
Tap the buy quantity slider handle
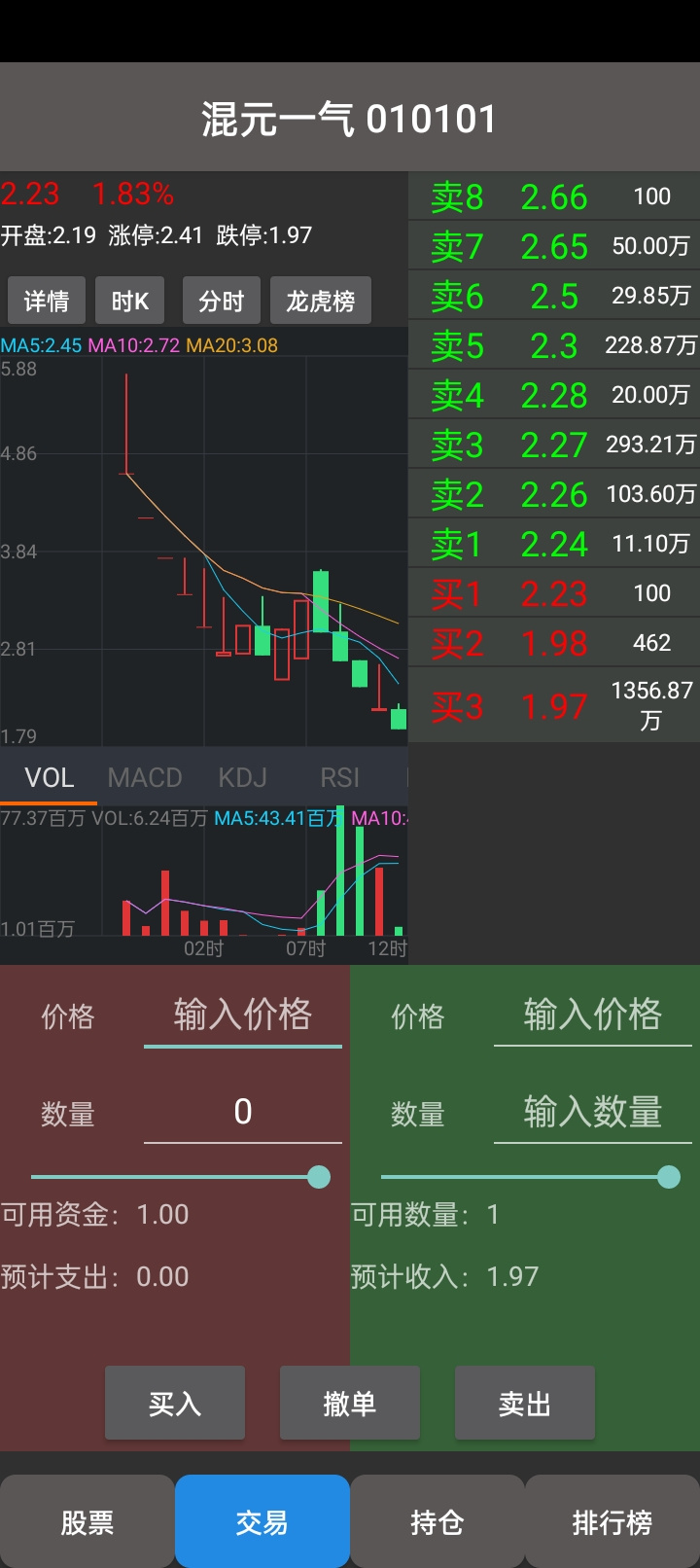click(x=319, y=1177)
